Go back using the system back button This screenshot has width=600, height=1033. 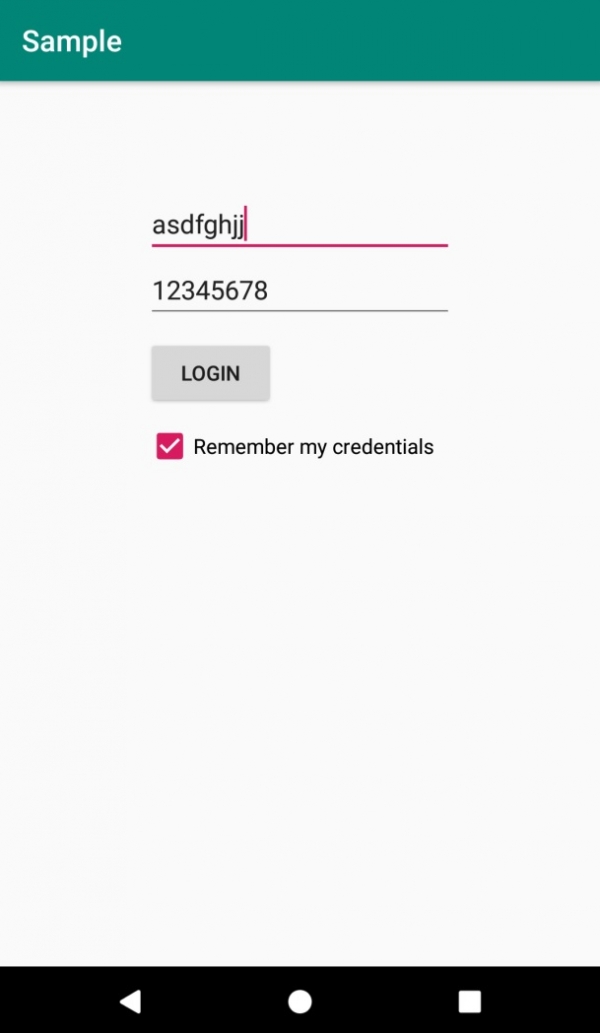tap(130, 1001)
